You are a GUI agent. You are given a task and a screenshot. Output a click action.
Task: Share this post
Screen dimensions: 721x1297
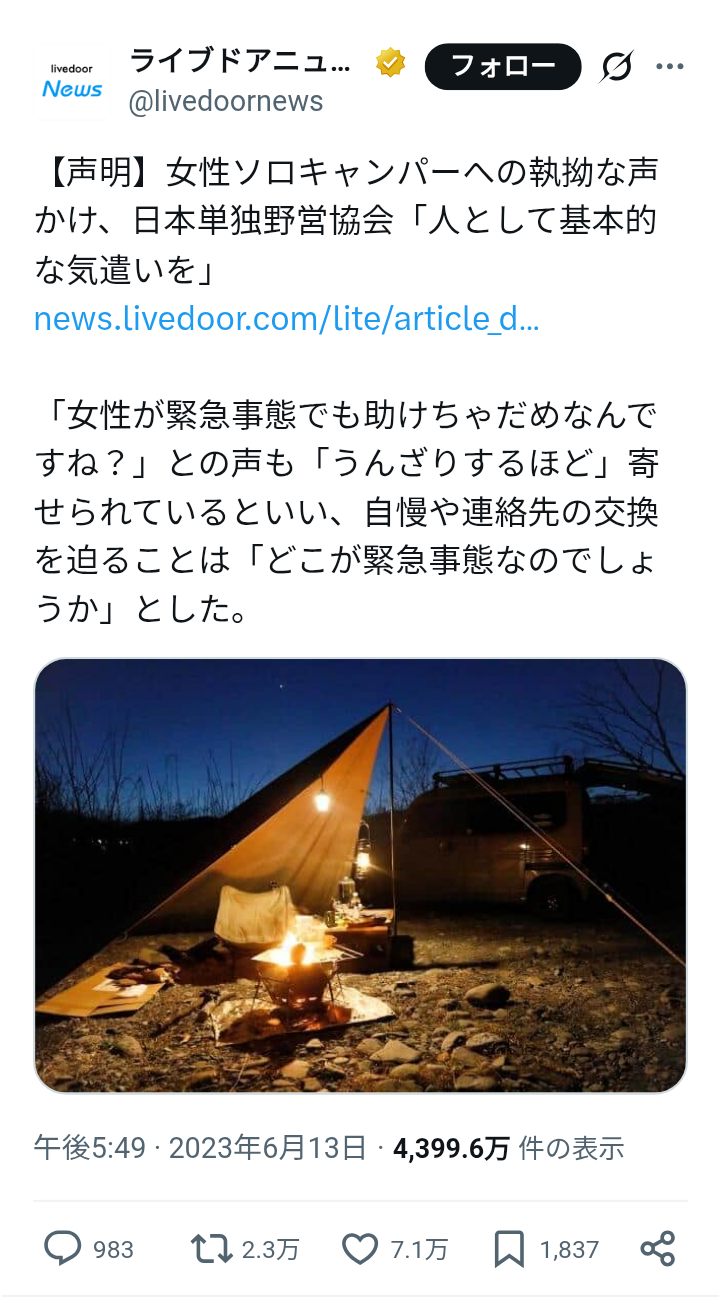point(657,1248)
